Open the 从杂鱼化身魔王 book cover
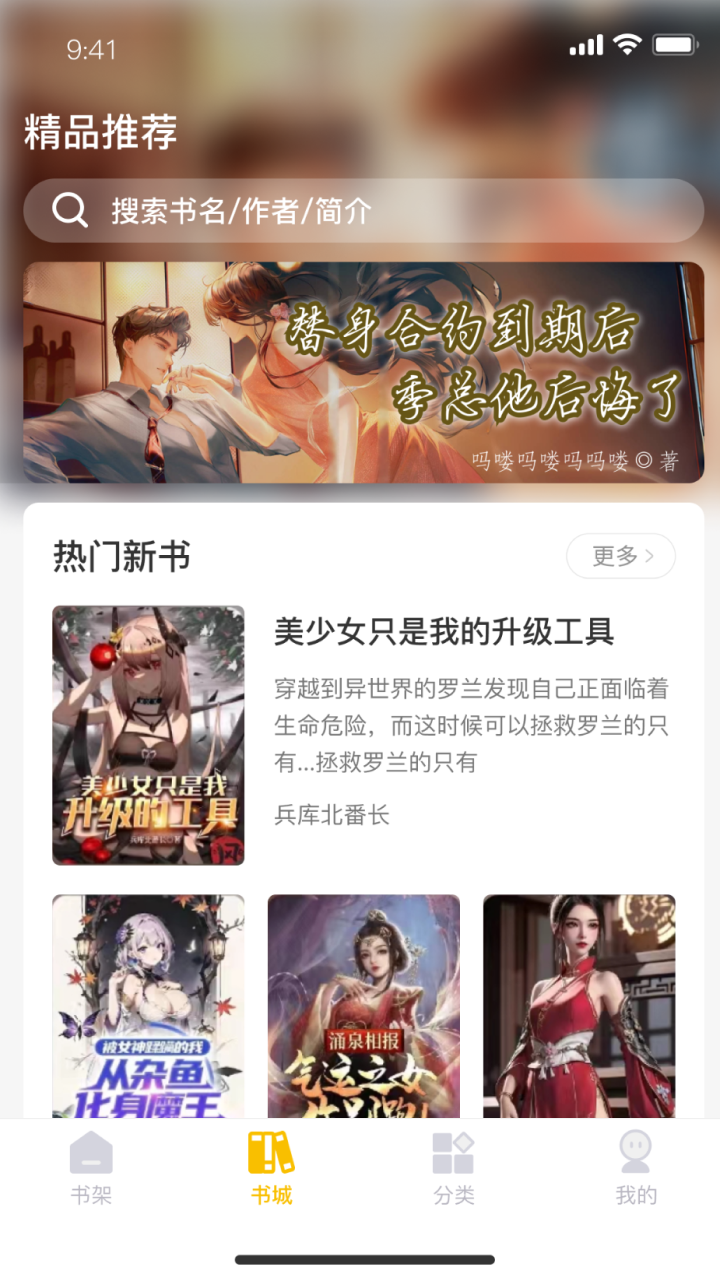The width and height of the screenshot is (720, 1280). pyautogui.click(x=148, y=1005)
